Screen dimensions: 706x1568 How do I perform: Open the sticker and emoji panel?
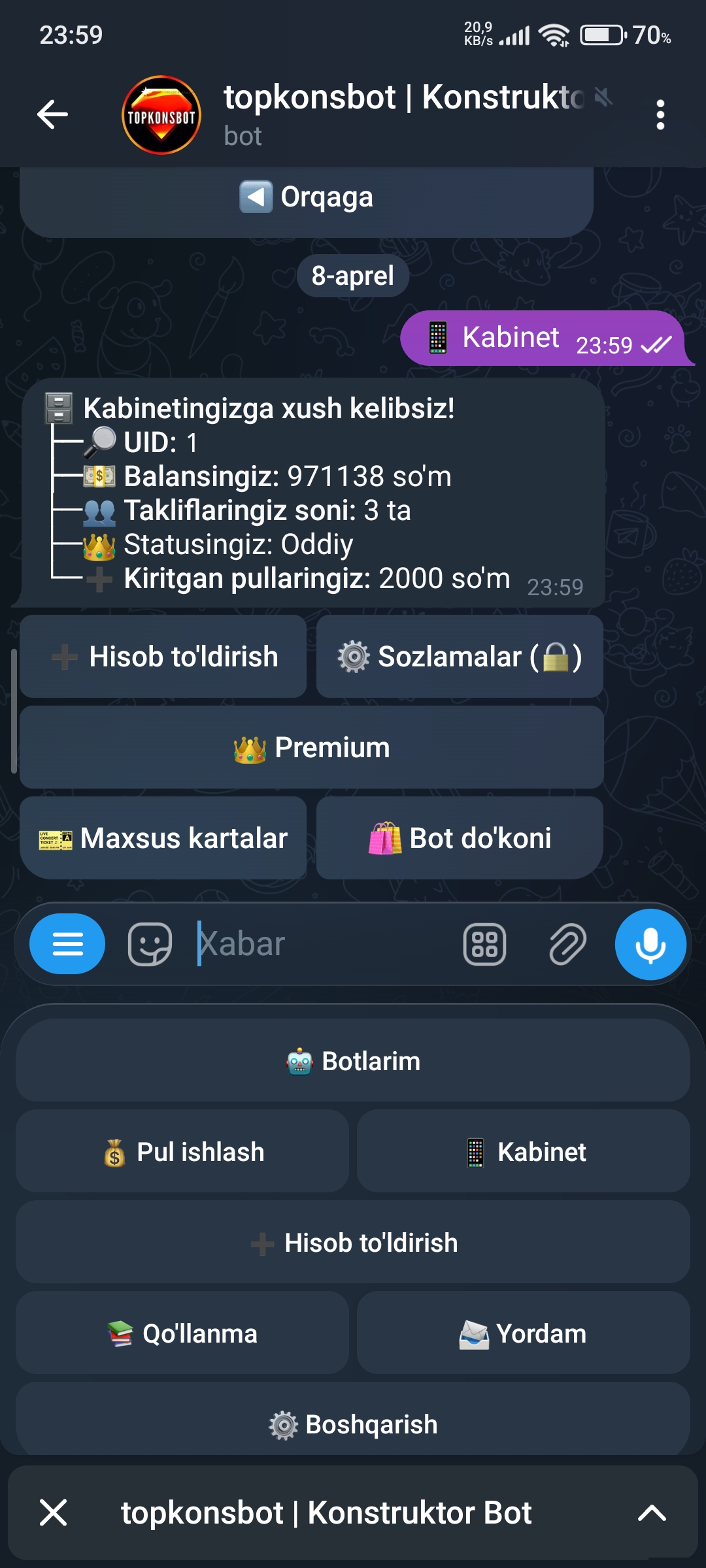tap(150, 944)
